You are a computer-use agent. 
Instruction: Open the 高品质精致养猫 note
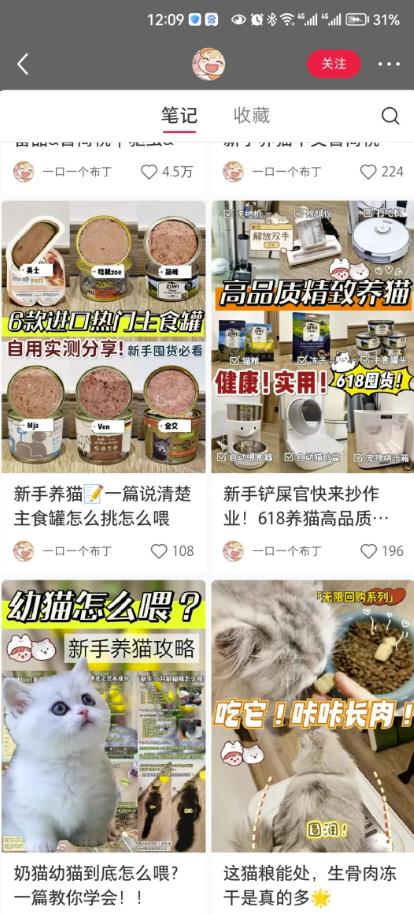[313, 337]
